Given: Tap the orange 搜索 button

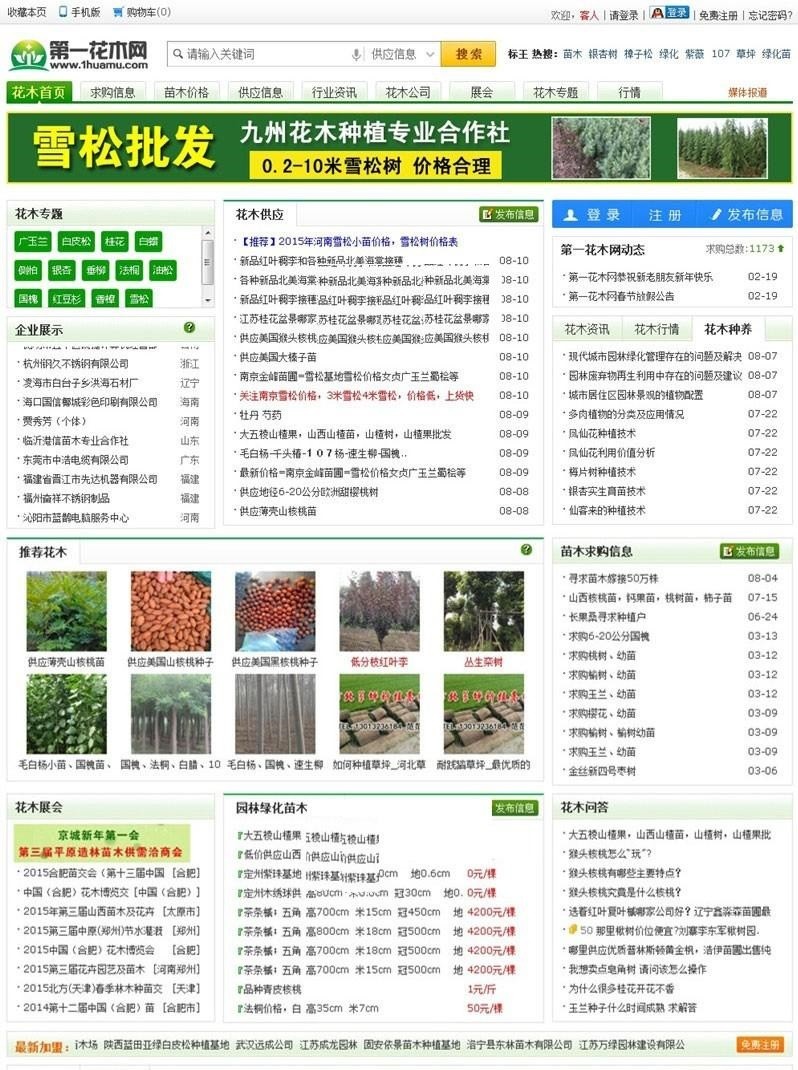Looking at the screenshot, I should [468, 54].
